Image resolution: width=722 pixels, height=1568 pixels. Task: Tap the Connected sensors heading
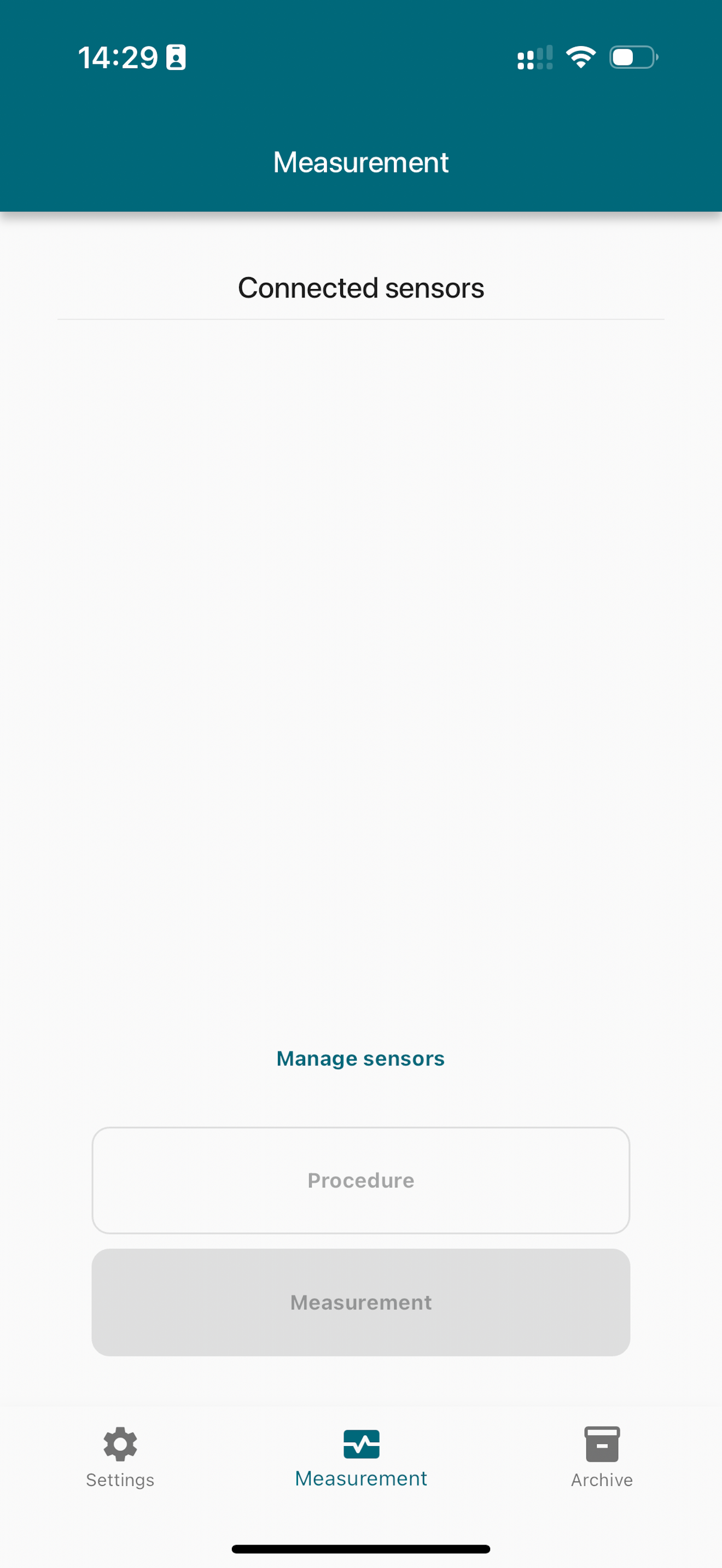point(360,288)
